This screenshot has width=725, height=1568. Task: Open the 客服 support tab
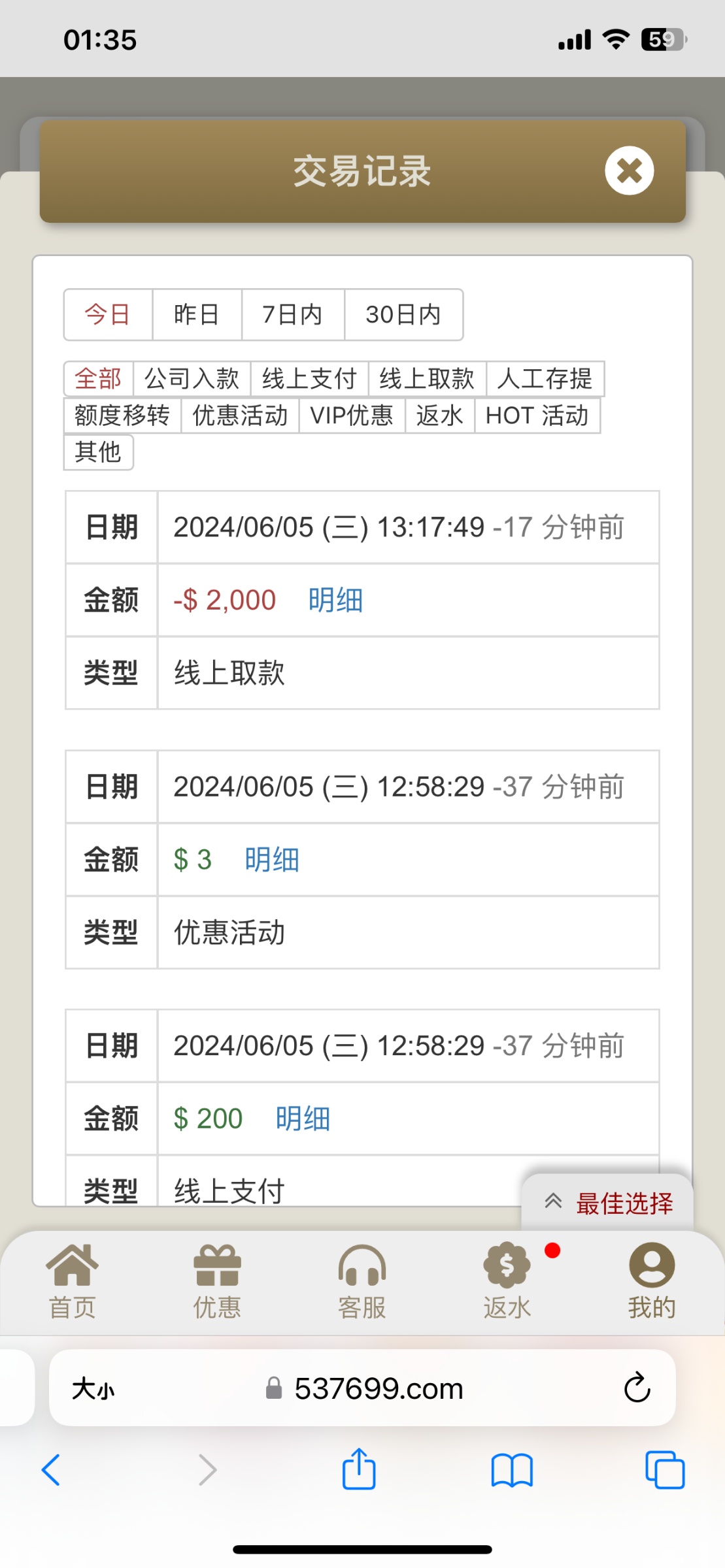tap(362, 1281)
